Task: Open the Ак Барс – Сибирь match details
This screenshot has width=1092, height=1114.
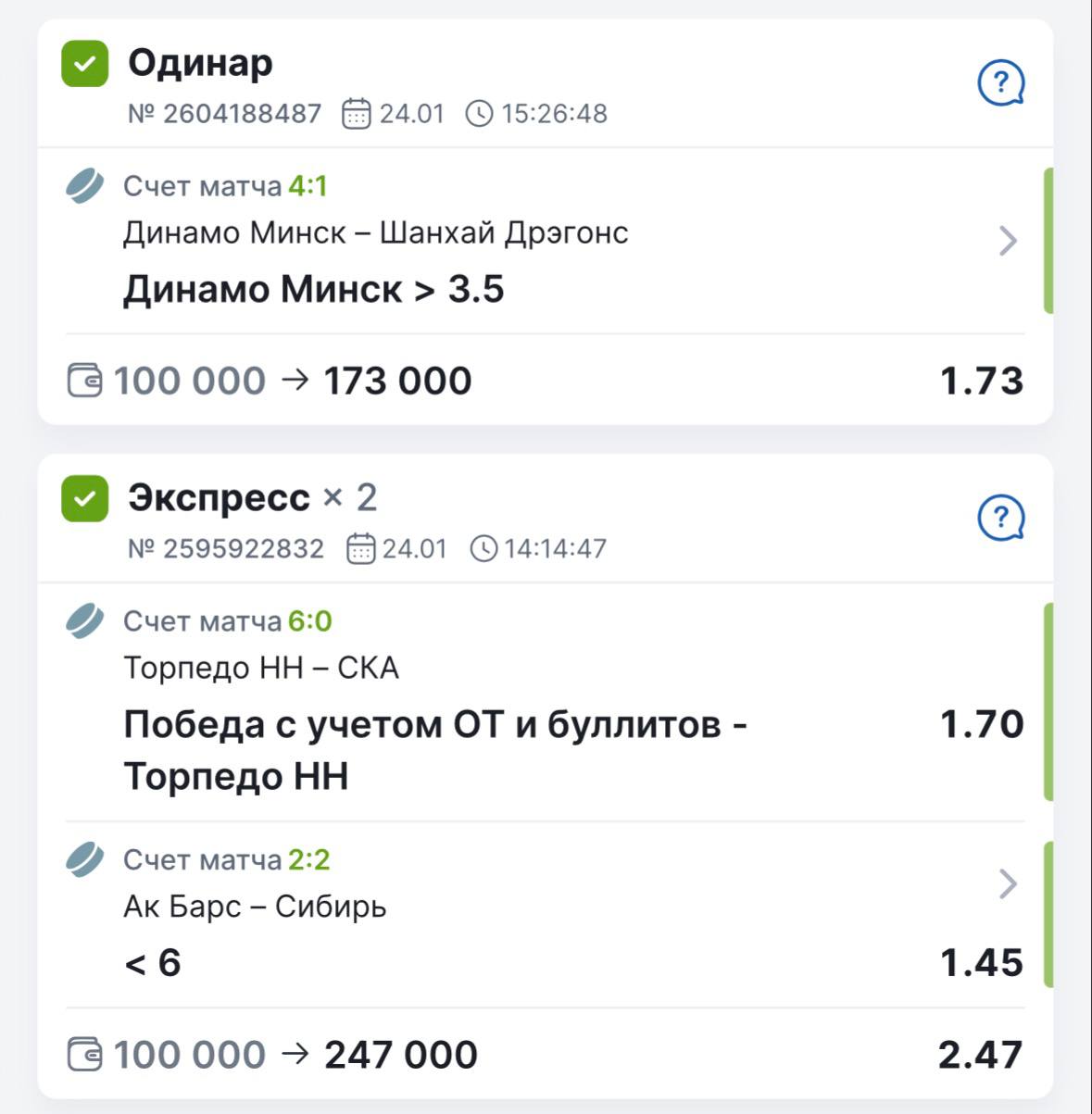Action: point(1008,884)
